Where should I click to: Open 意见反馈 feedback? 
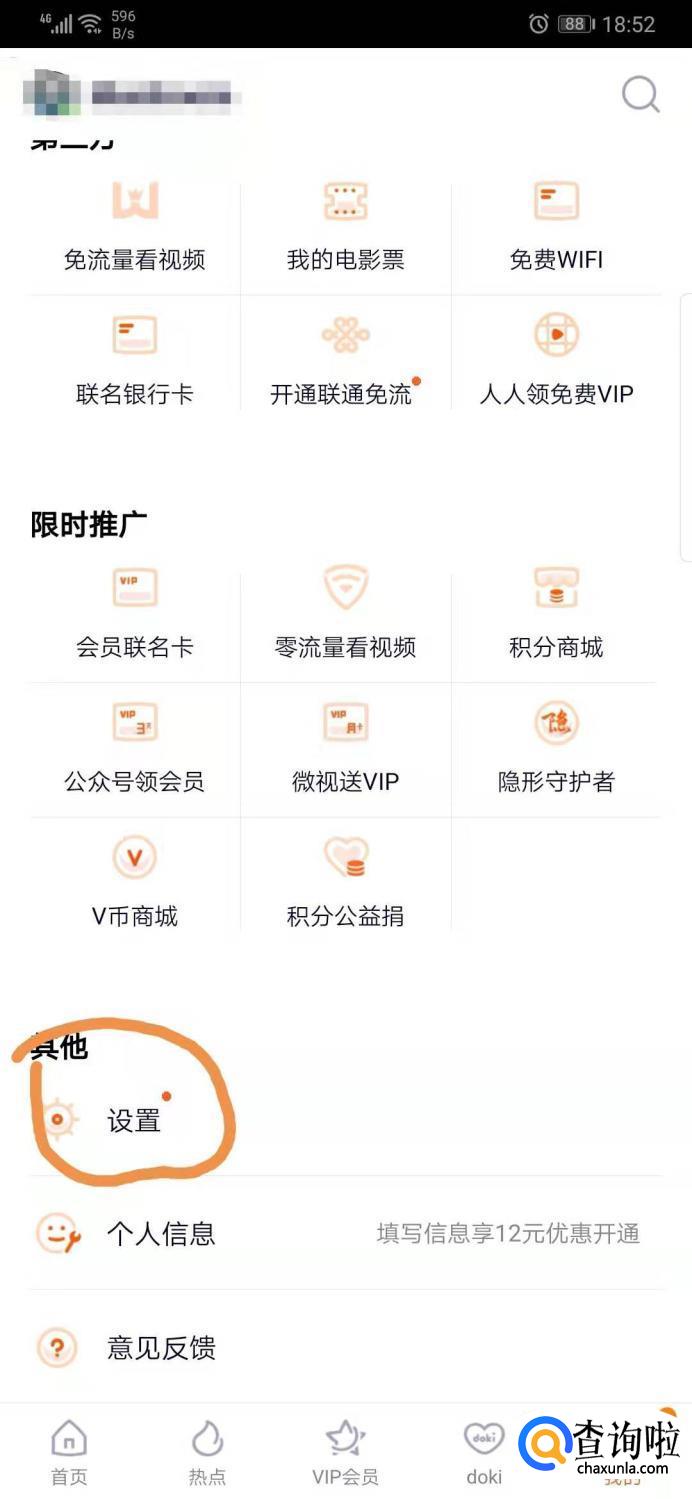[x=160, y=1348]
